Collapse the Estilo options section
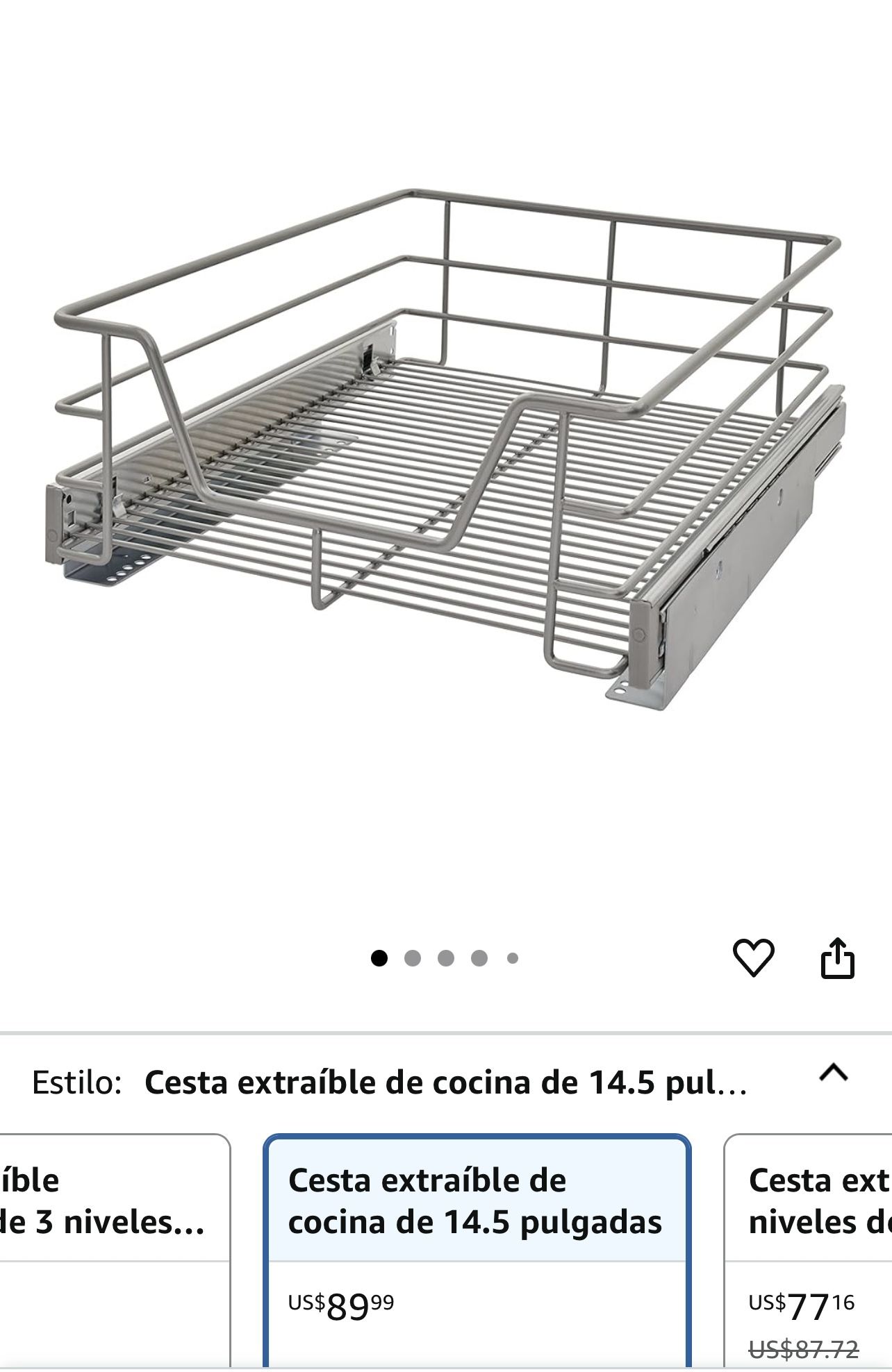Screen dimensions: 892x1372 tap(834, 1072)
